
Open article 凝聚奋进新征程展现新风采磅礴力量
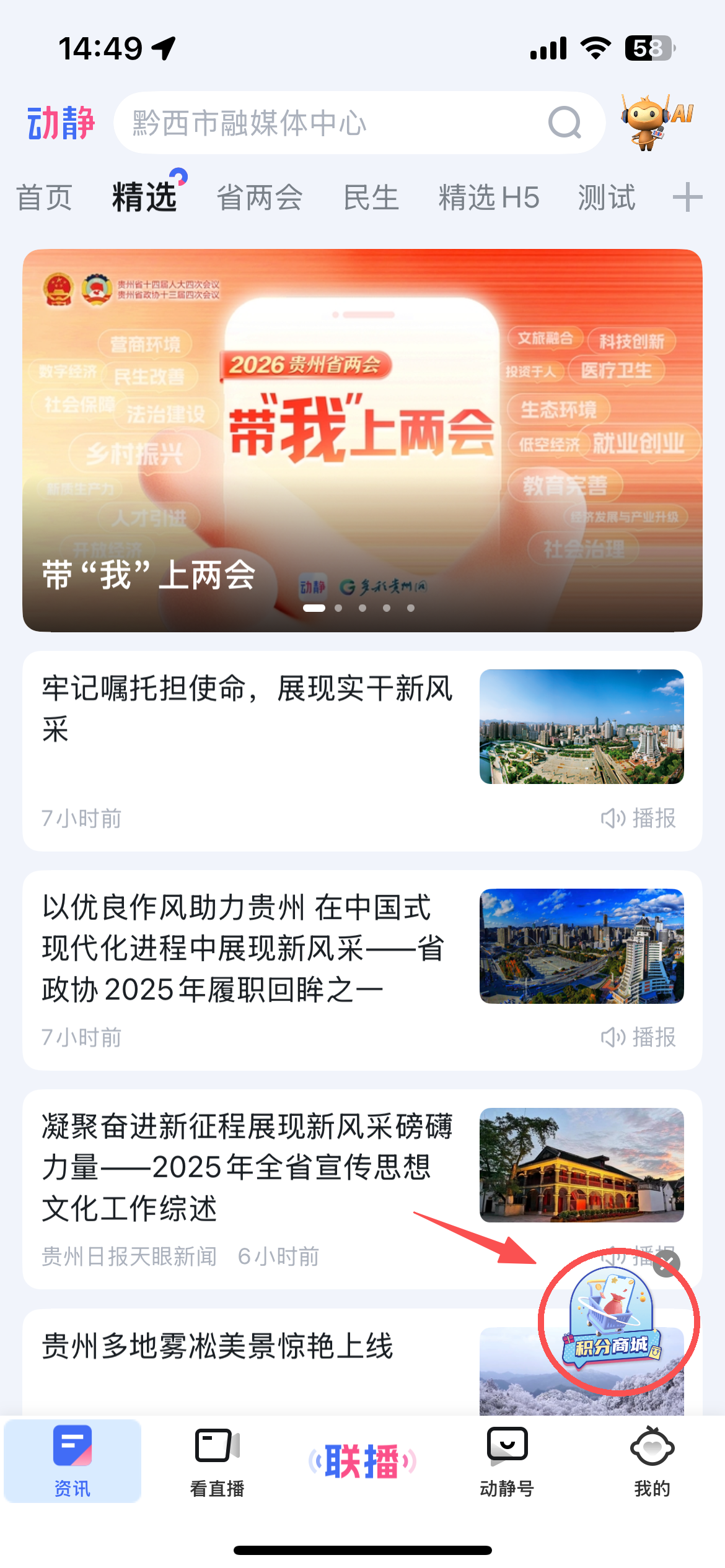[247, 1167]
